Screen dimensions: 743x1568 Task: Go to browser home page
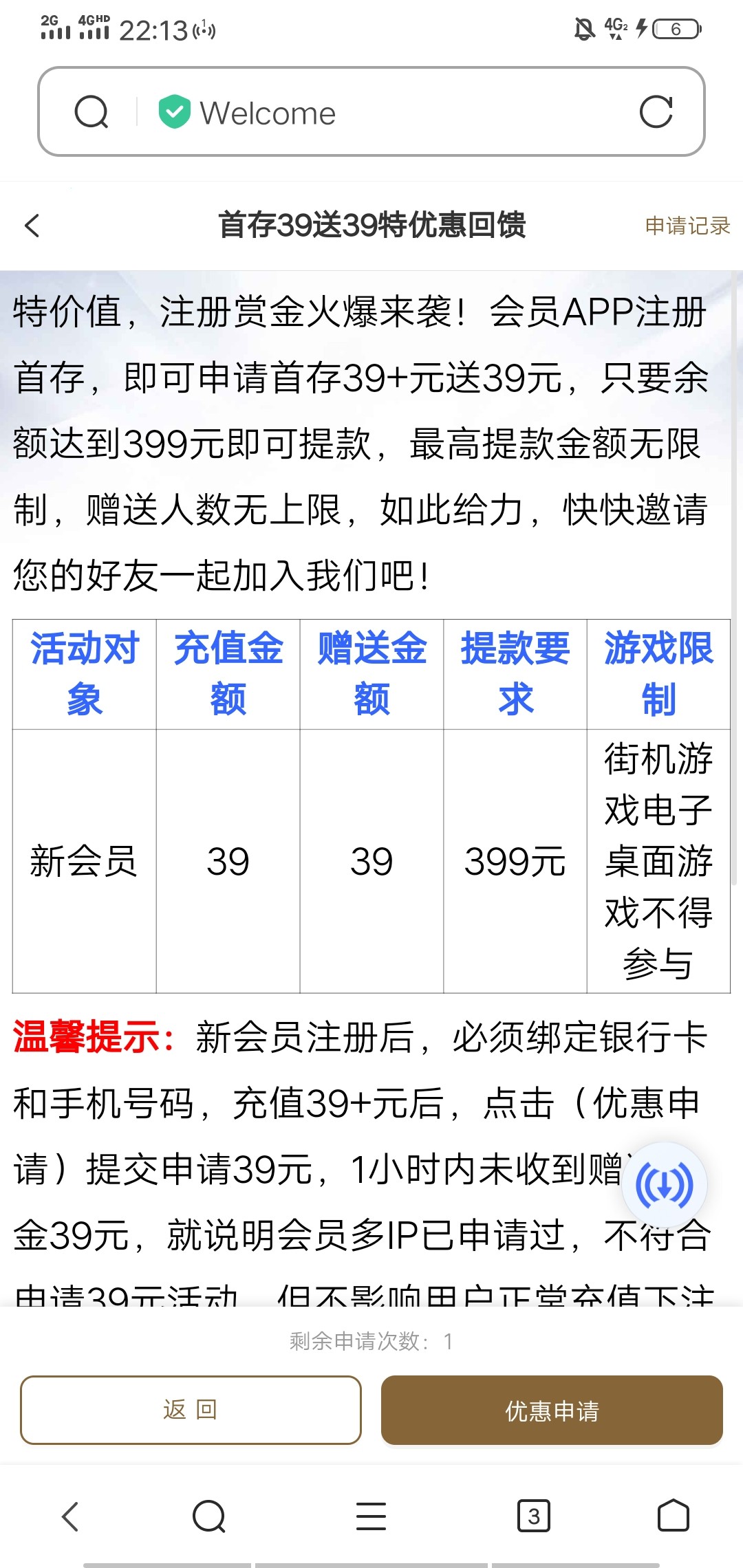click(673, 1516)
